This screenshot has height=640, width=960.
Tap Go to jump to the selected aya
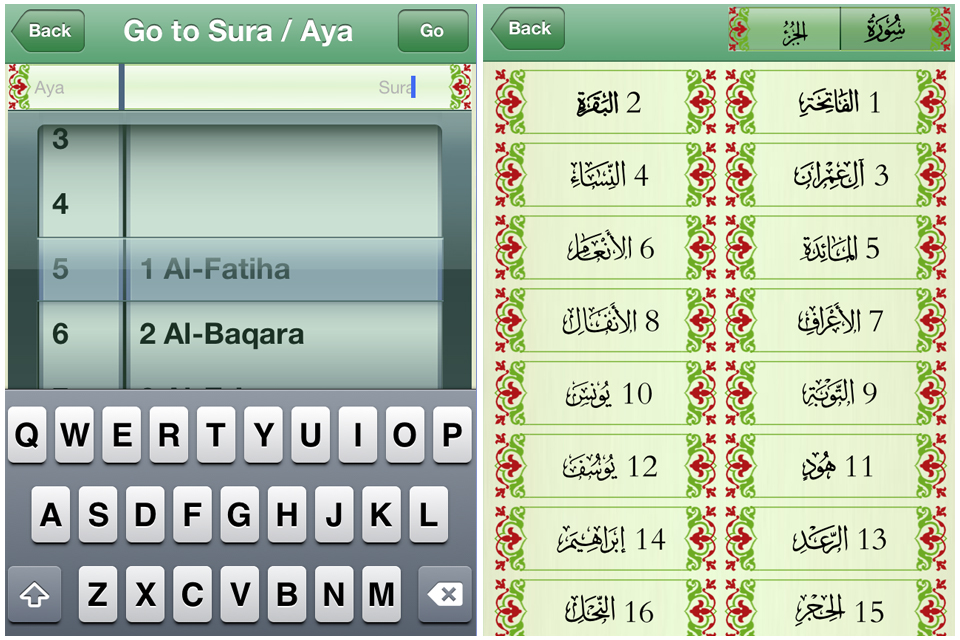[432, 31]
